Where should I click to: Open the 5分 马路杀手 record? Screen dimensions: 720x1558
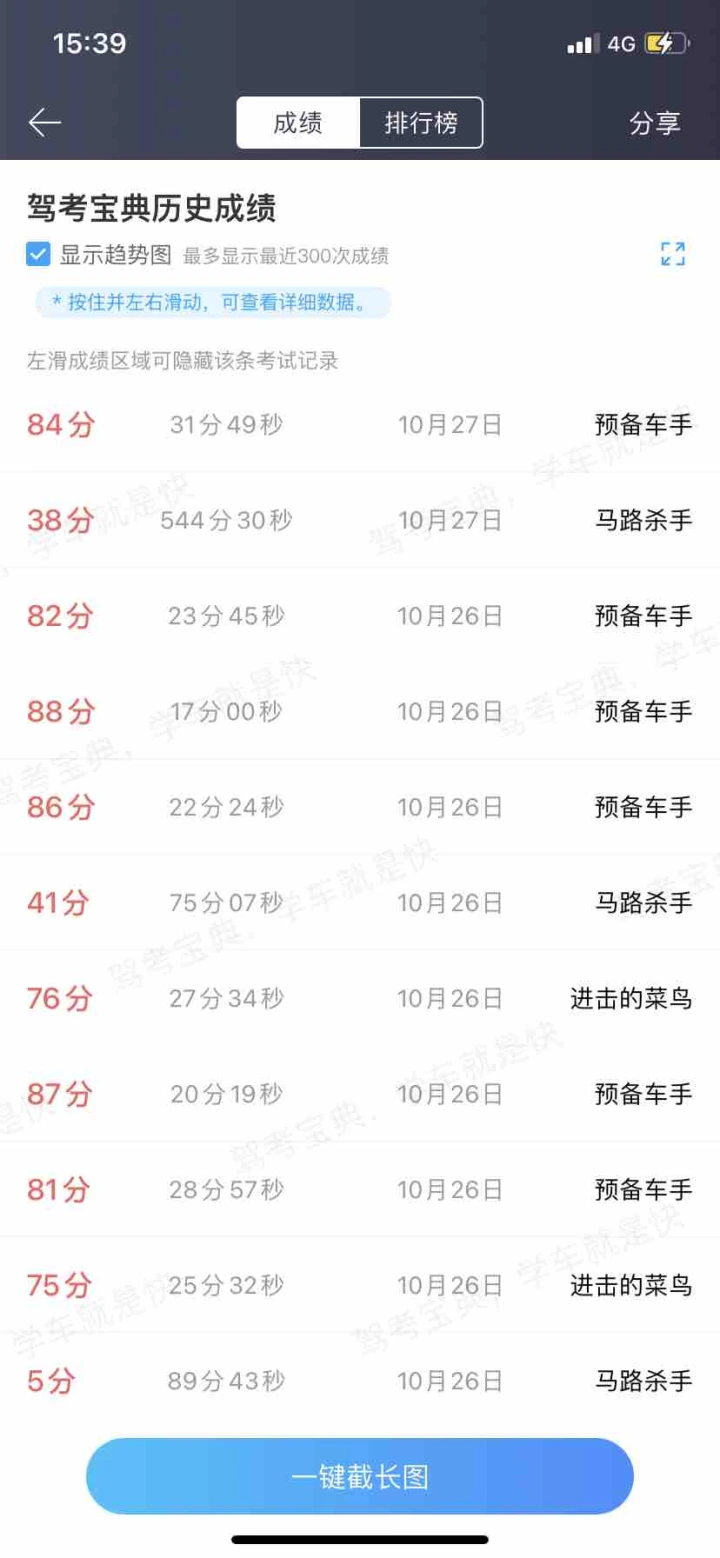pos(360,1381)
